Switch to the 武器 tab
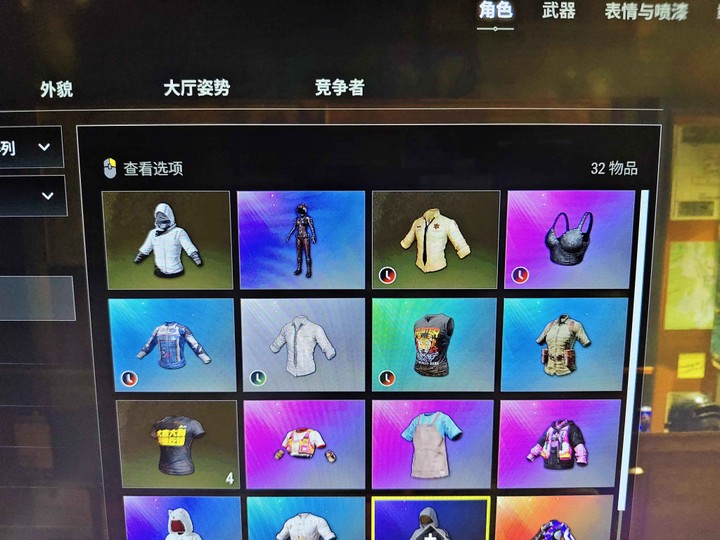The image size is (720, 540). point(558,11)
